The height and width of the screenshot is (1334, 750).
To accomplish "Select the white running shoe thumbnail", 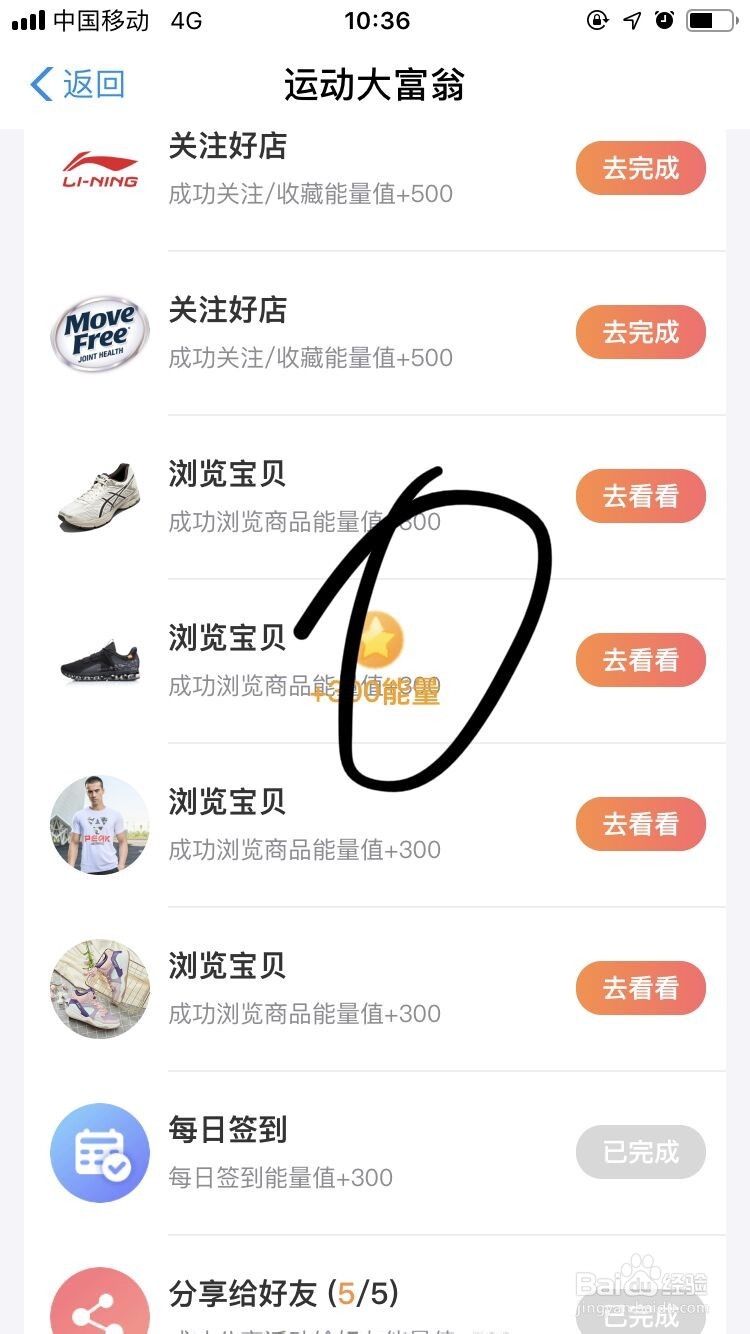I will (x=99, y=497).
